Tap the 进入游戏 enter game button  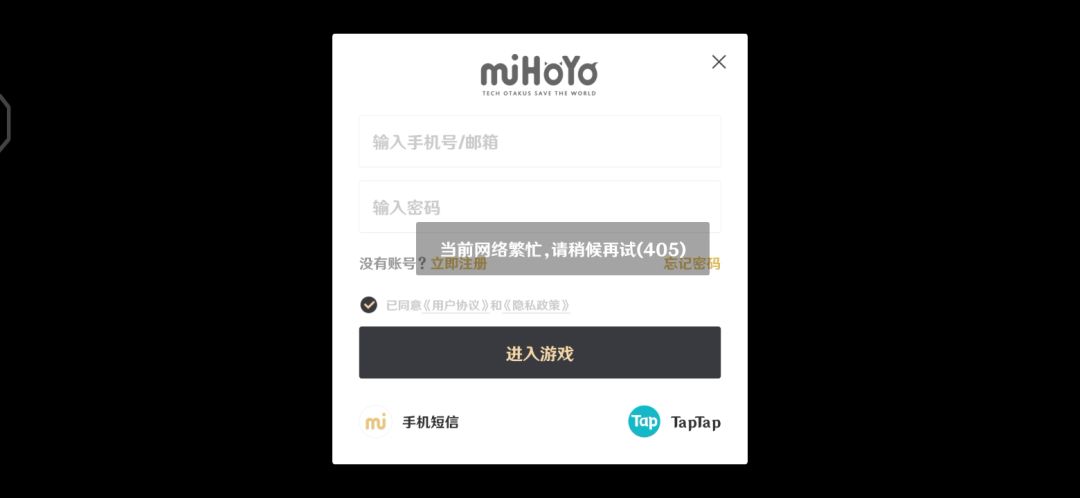tap(539, 353)
